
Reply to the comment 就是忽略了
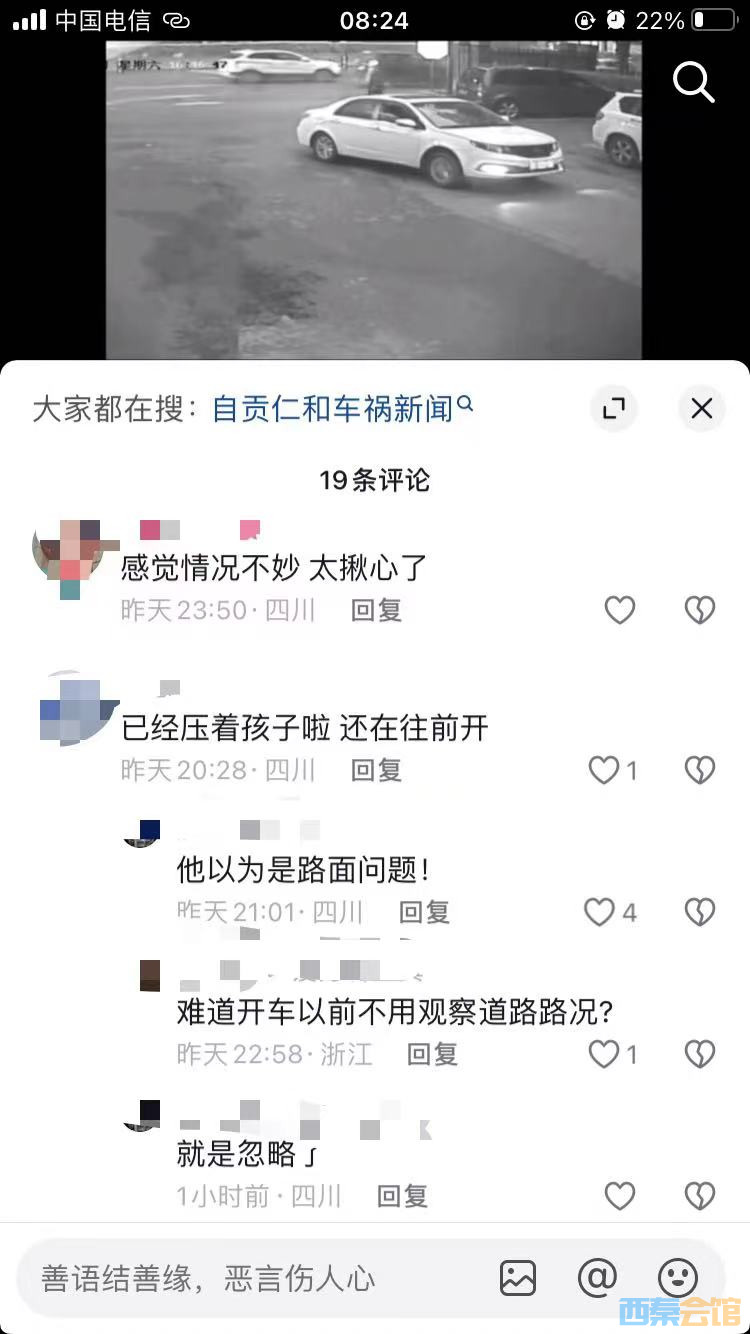point(402,1196)
